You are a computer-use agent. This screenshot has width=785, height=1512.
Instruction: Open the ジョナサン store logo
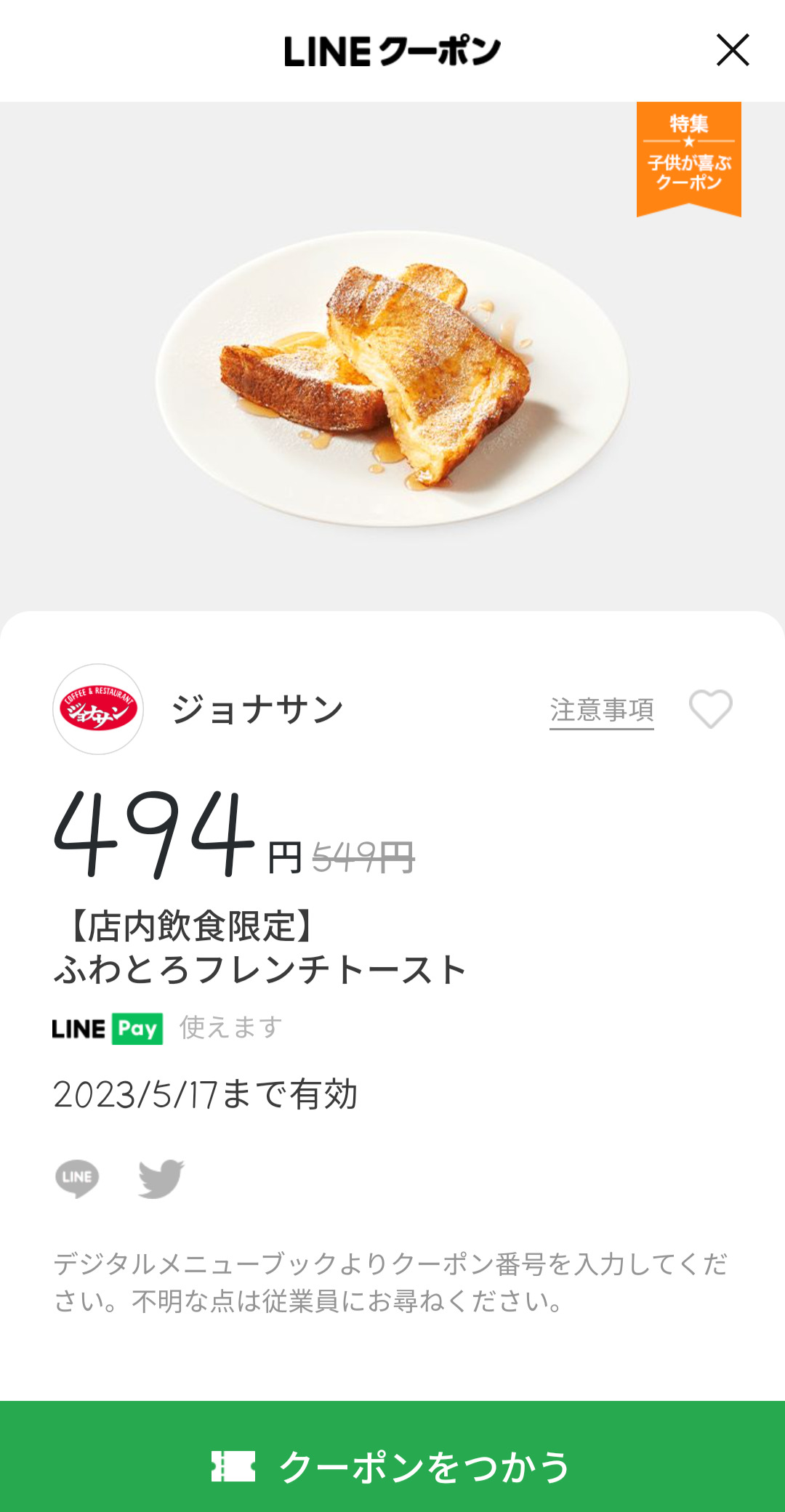pyautogui.click(x=98, y=709)
